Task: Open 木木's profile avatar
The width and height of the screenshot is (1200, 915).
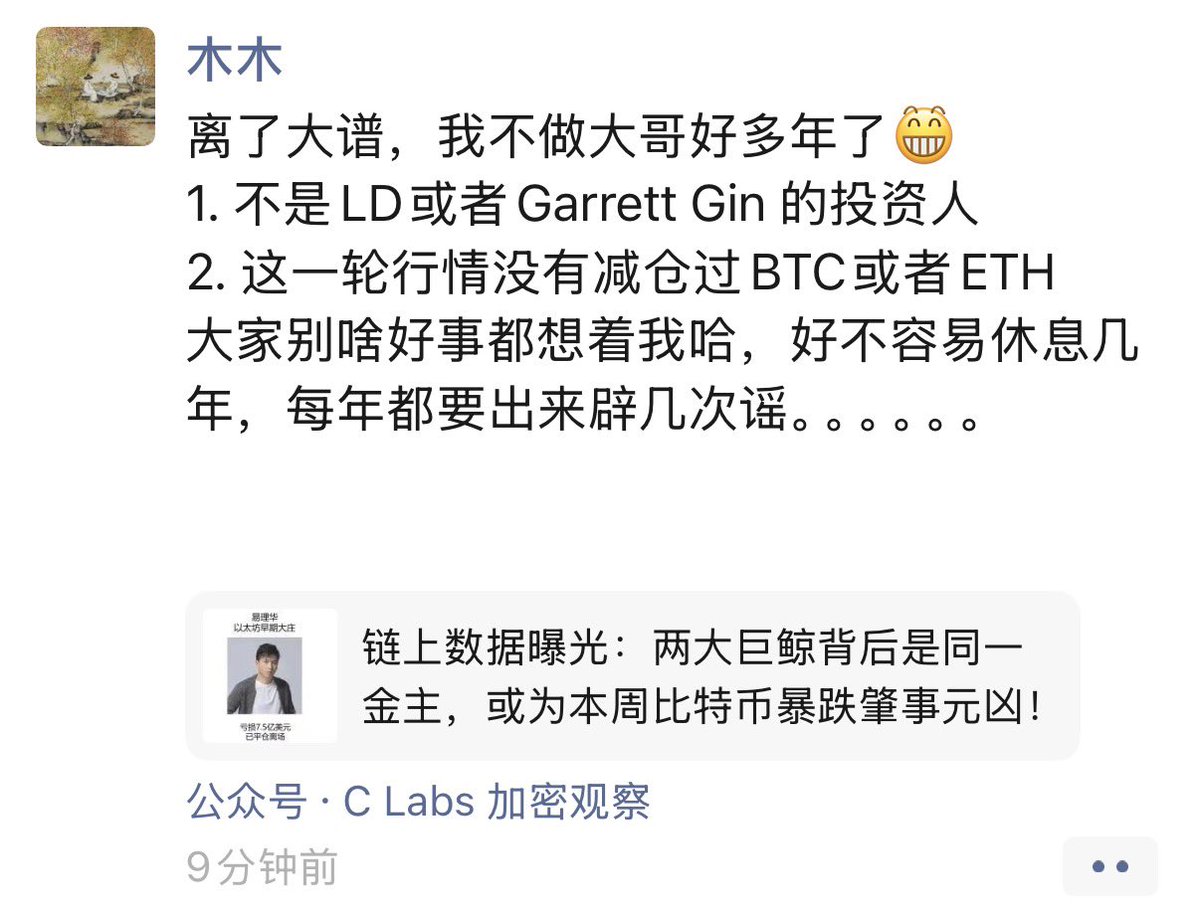Action: pyautogui.click(x=96, y=86)
